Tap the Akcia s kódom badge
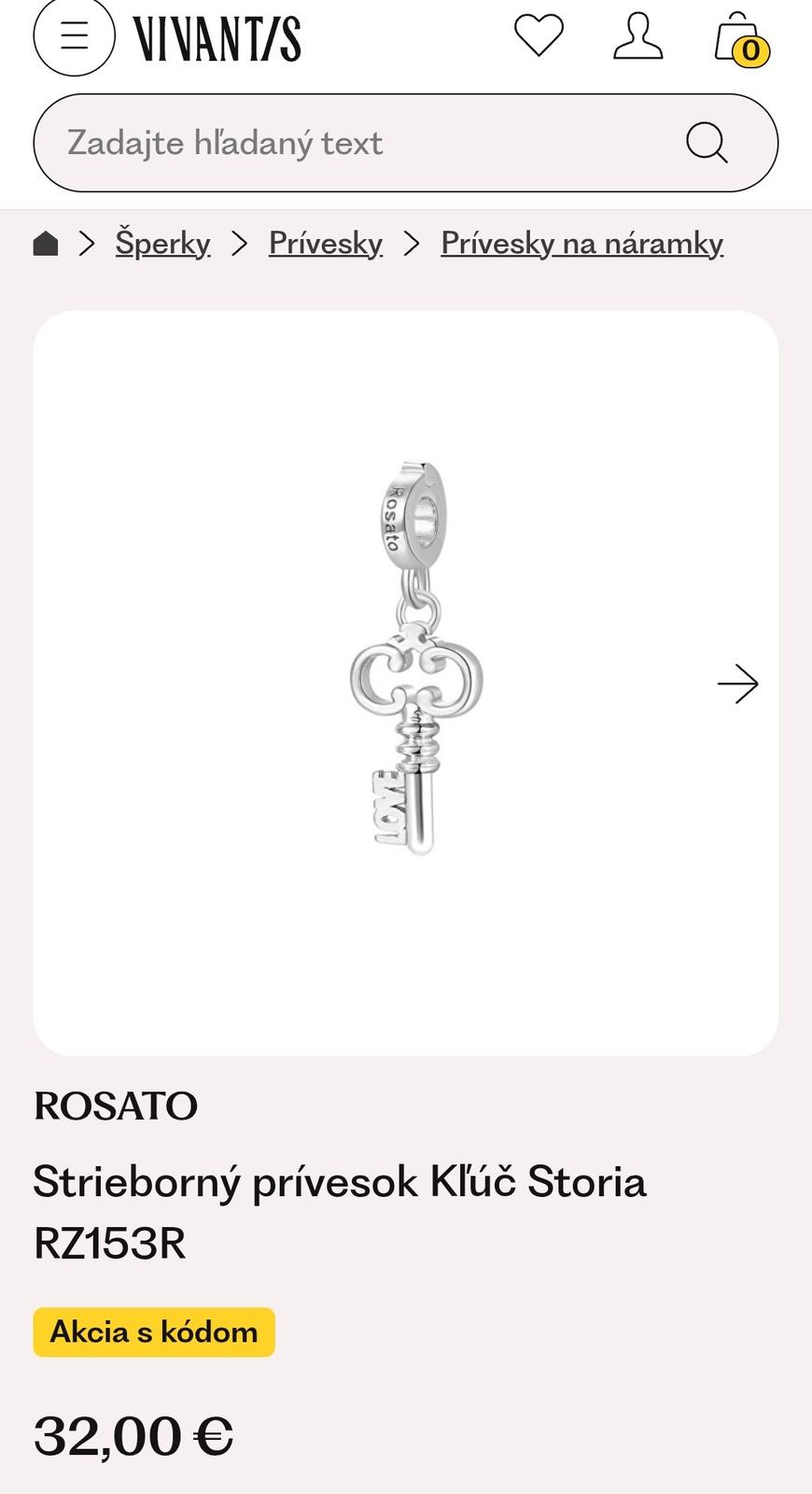Image resolution: width=812 pixels, height=1494 pixels. (x=154, y=1332)
